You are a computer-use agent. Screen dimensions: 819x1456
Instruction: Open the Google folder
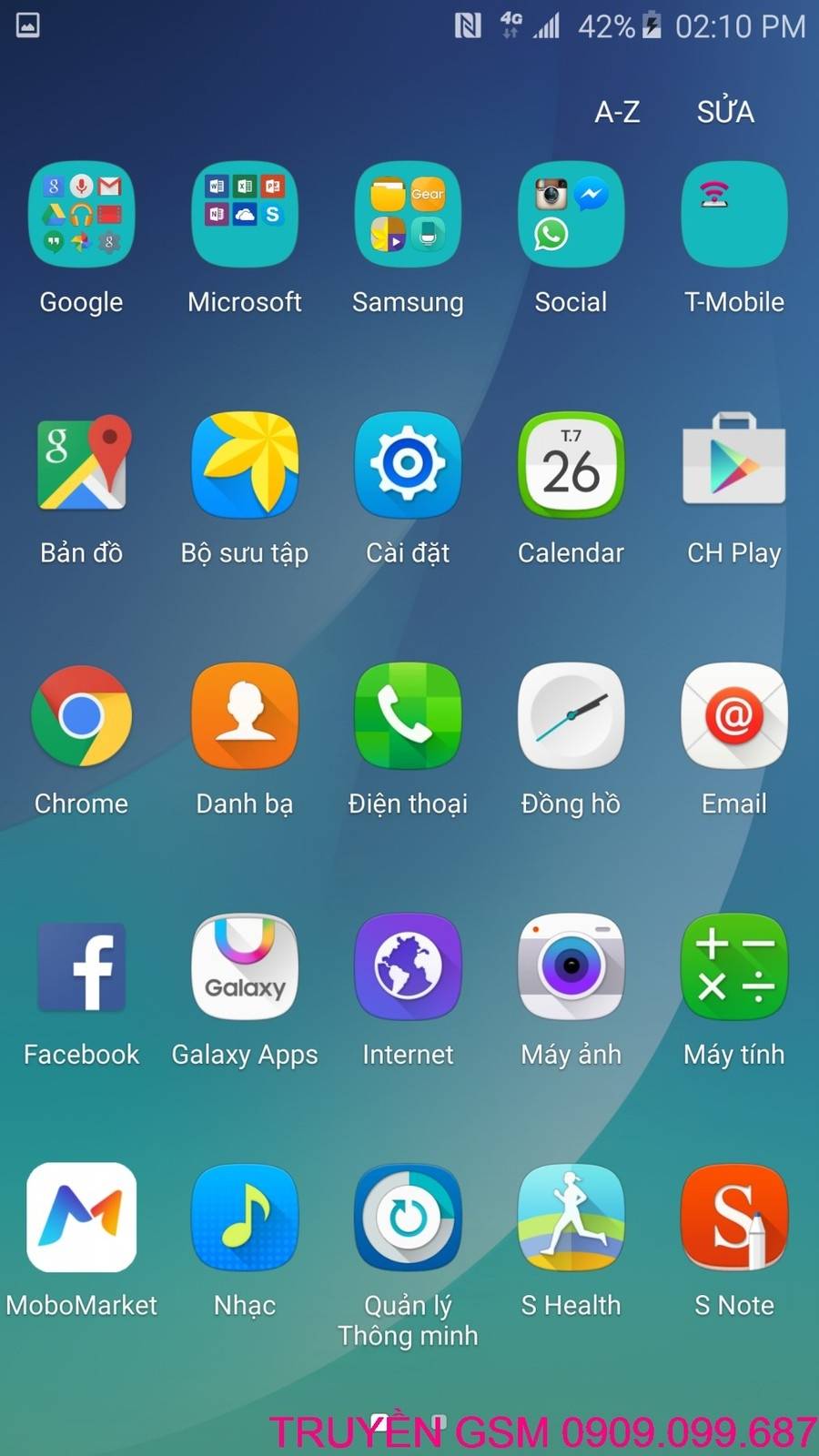coord(82,215)
